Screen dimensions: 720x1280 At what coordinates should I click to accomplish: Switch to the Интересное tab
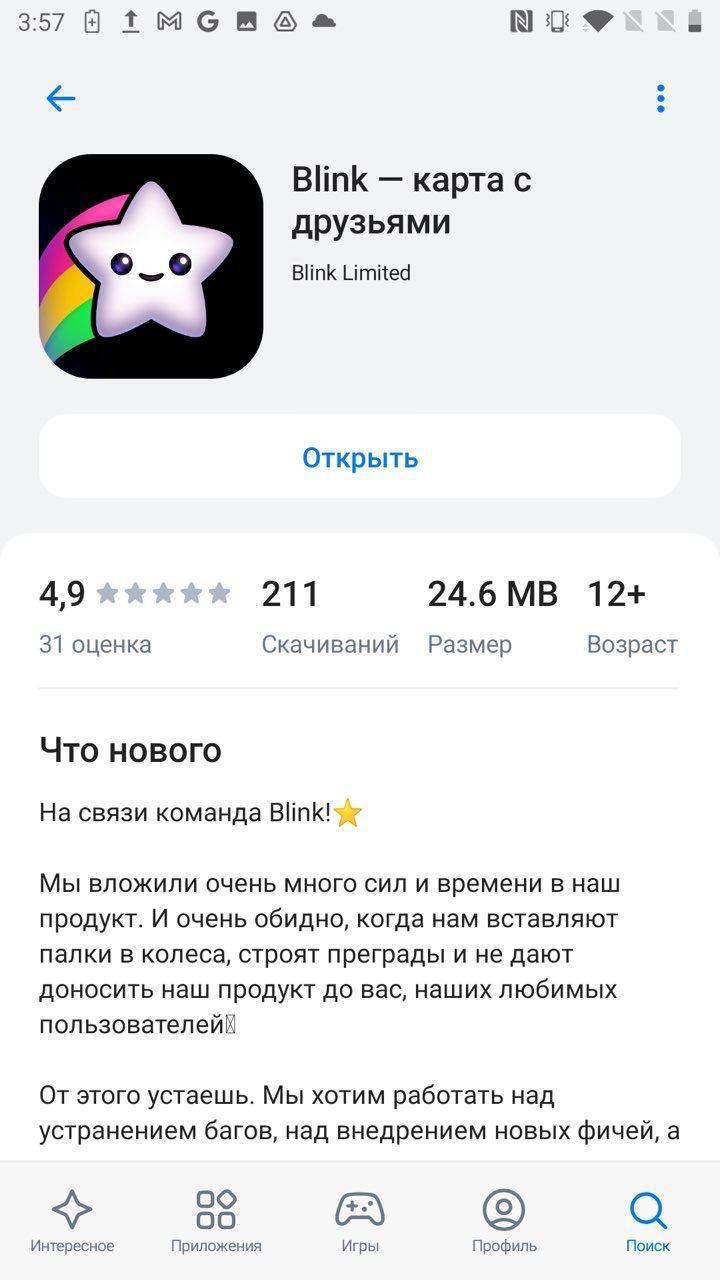tap(72, 1220)
